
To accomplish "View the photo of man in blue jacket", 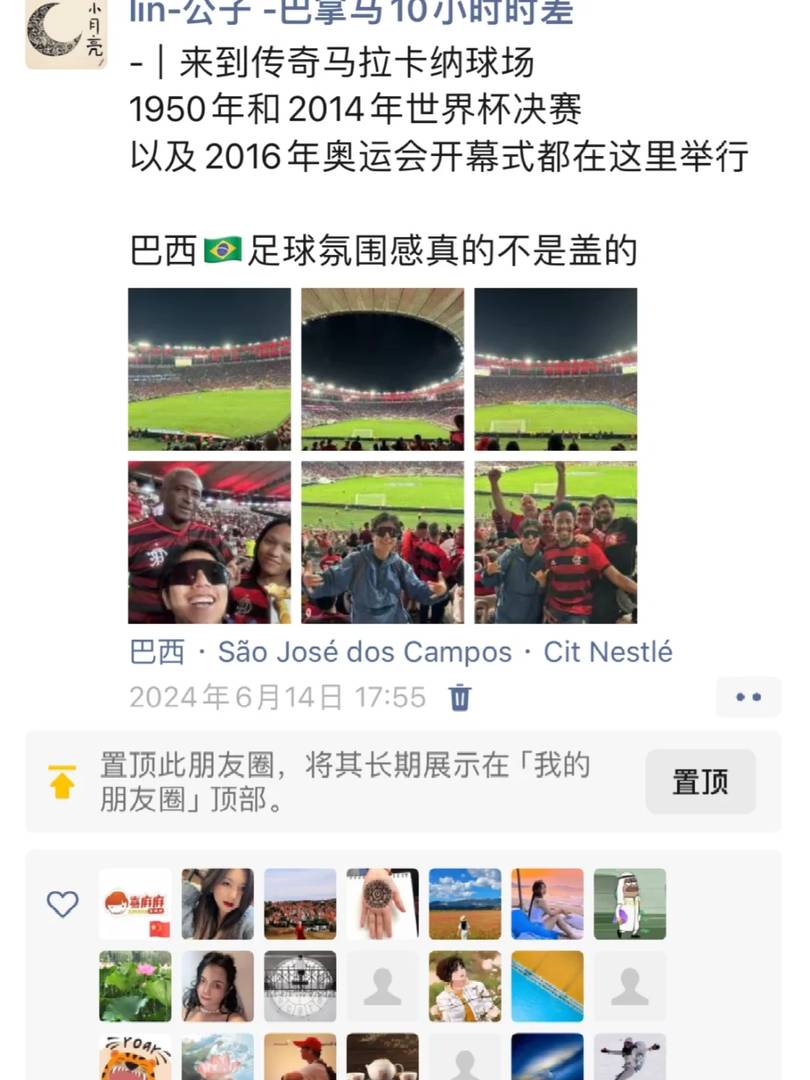I will tap(382, 542).
